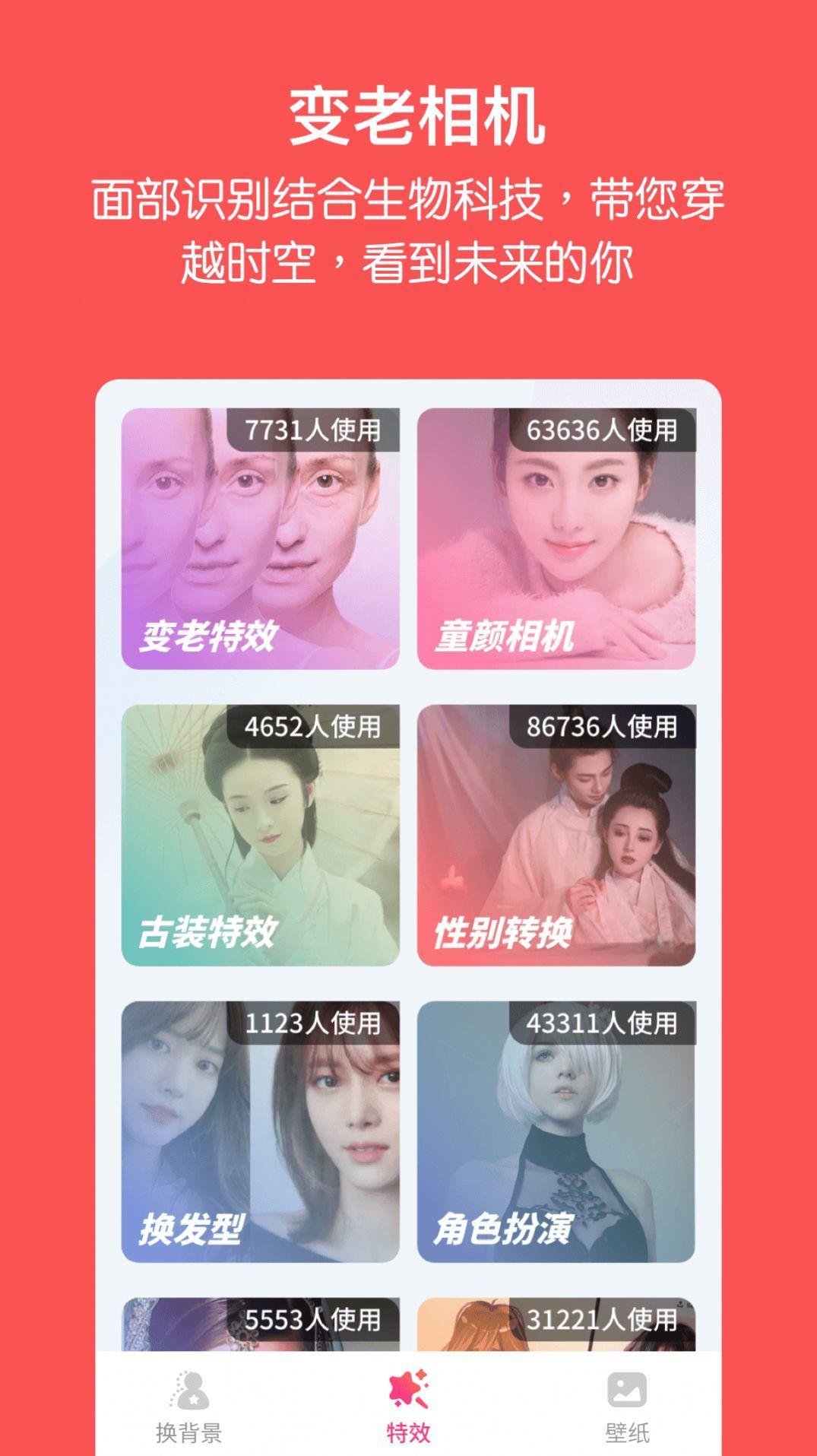Select the 古装特效 ancient costume effect
The width and height of the screenshot is (817, 1456).
[x=262, y=836]
